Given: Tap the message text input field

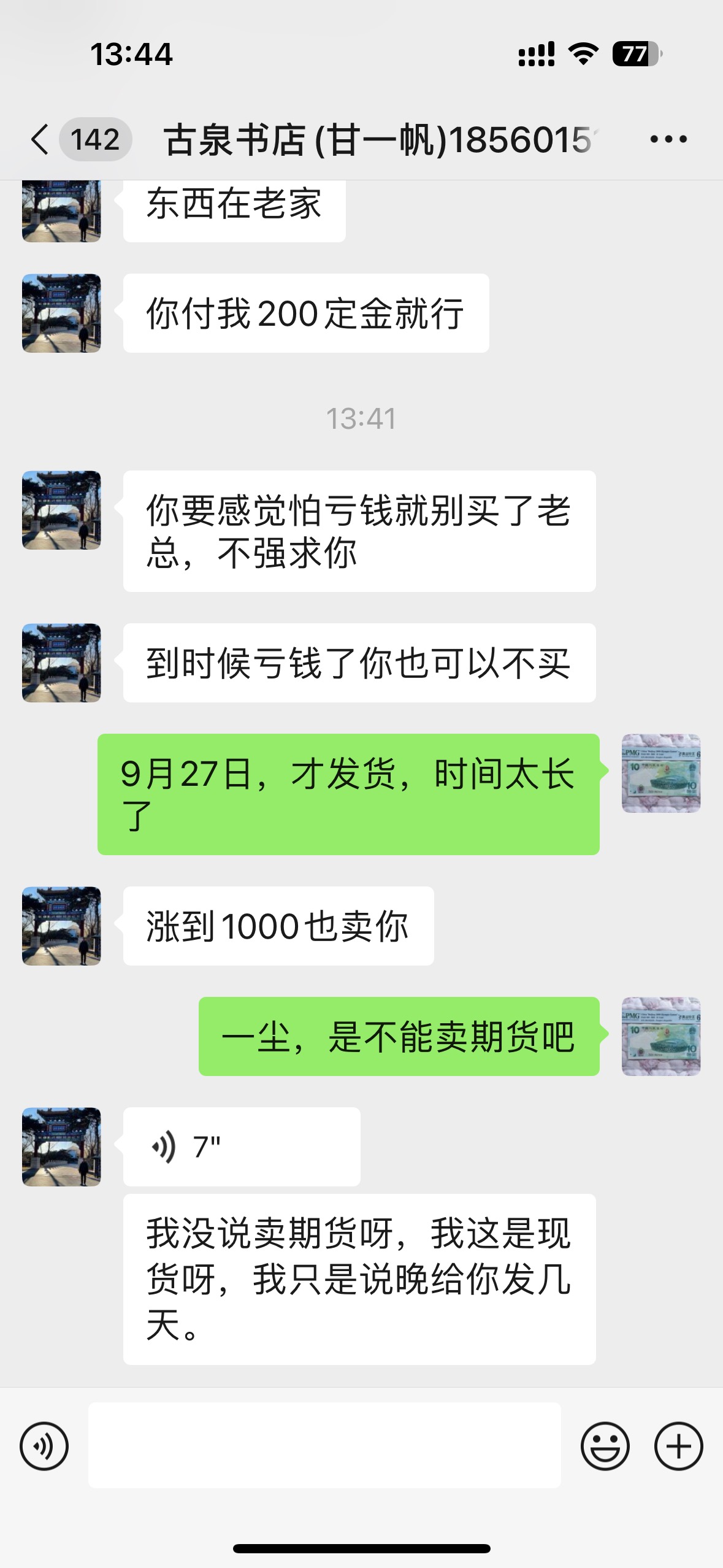Looking at the screenshot, I should pyautogui.click(x=324, y=1445).
